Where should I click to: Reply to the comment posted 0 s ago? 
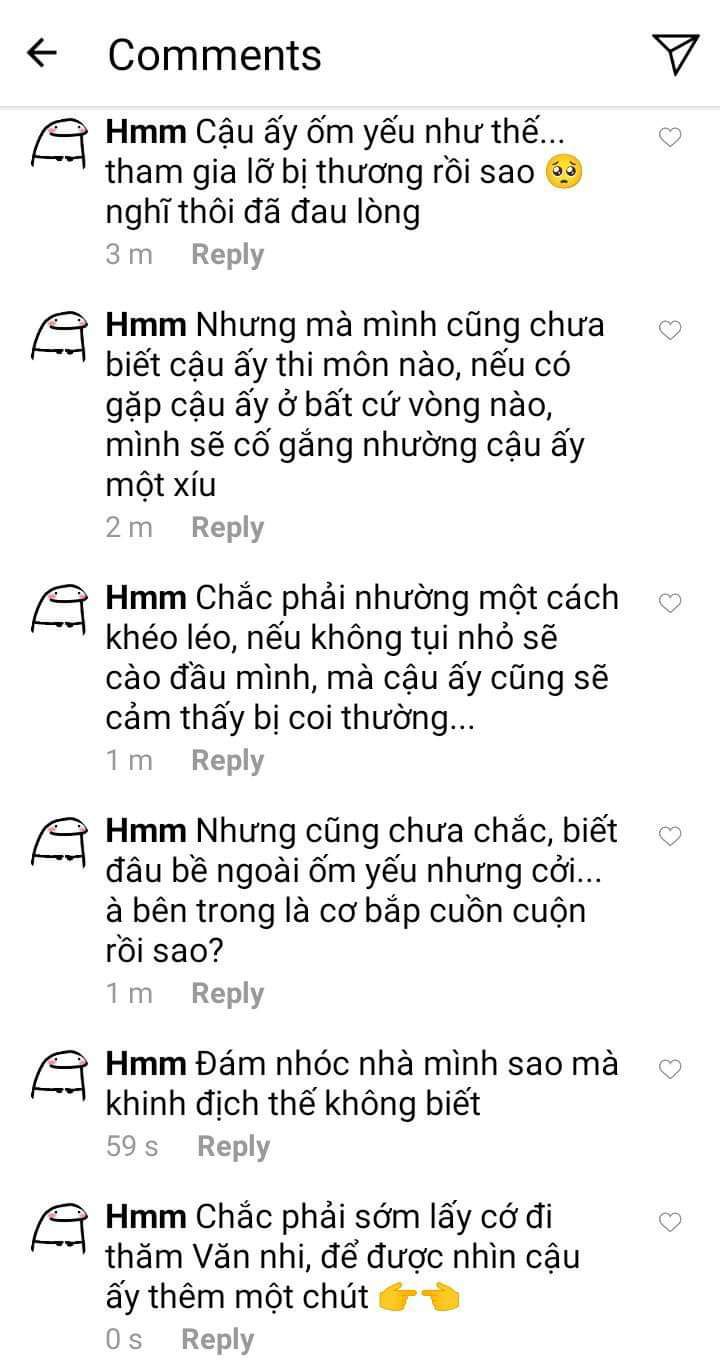[217, 1340]
